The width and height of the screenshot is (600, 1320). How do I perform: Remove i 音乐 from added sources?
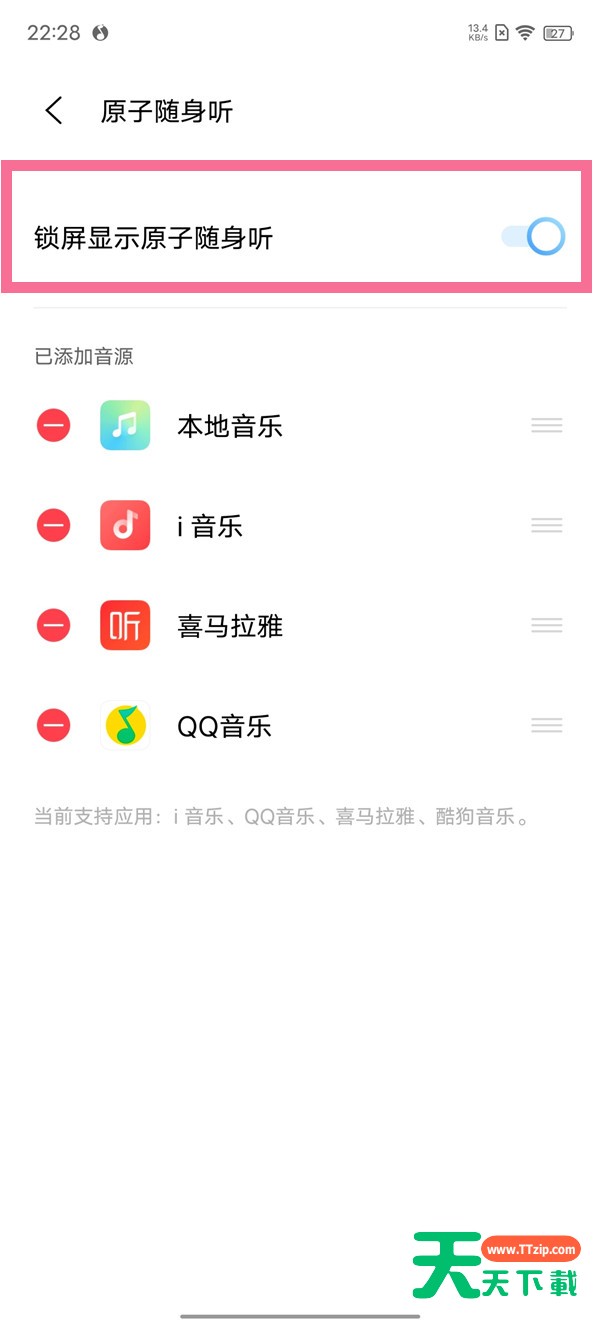[54, 526]
